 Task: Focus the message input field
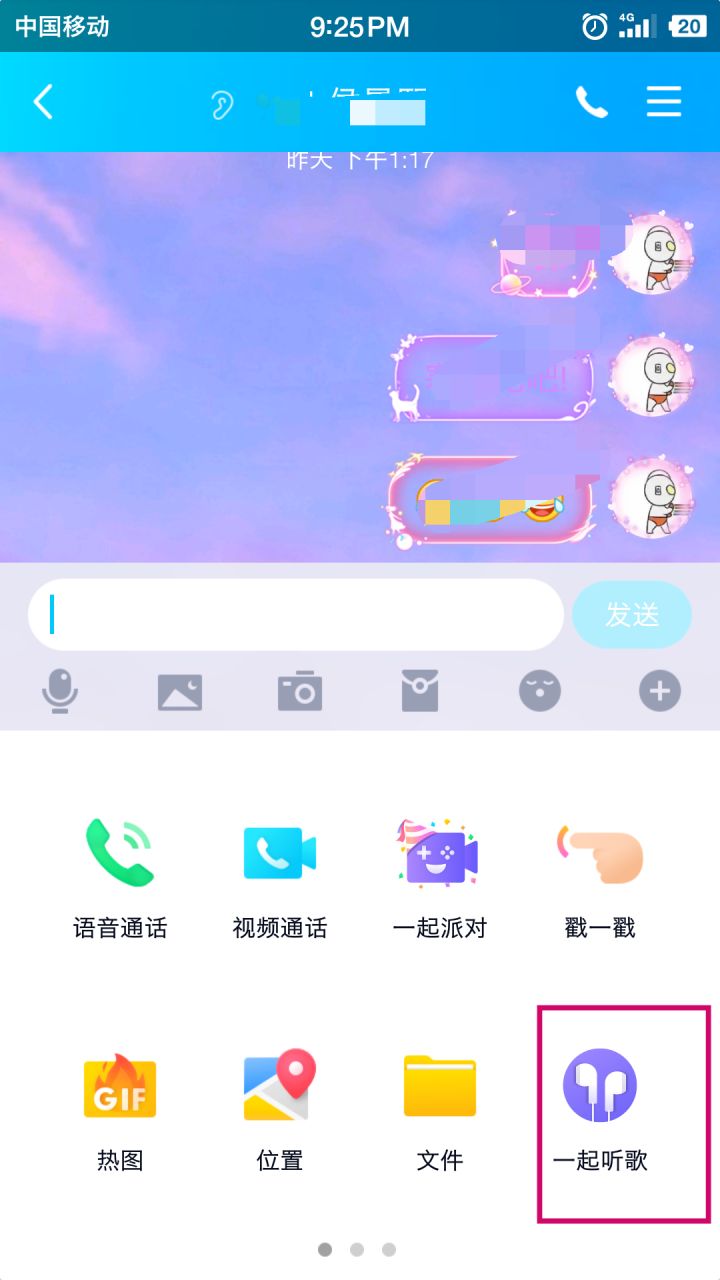coord(296,615)
